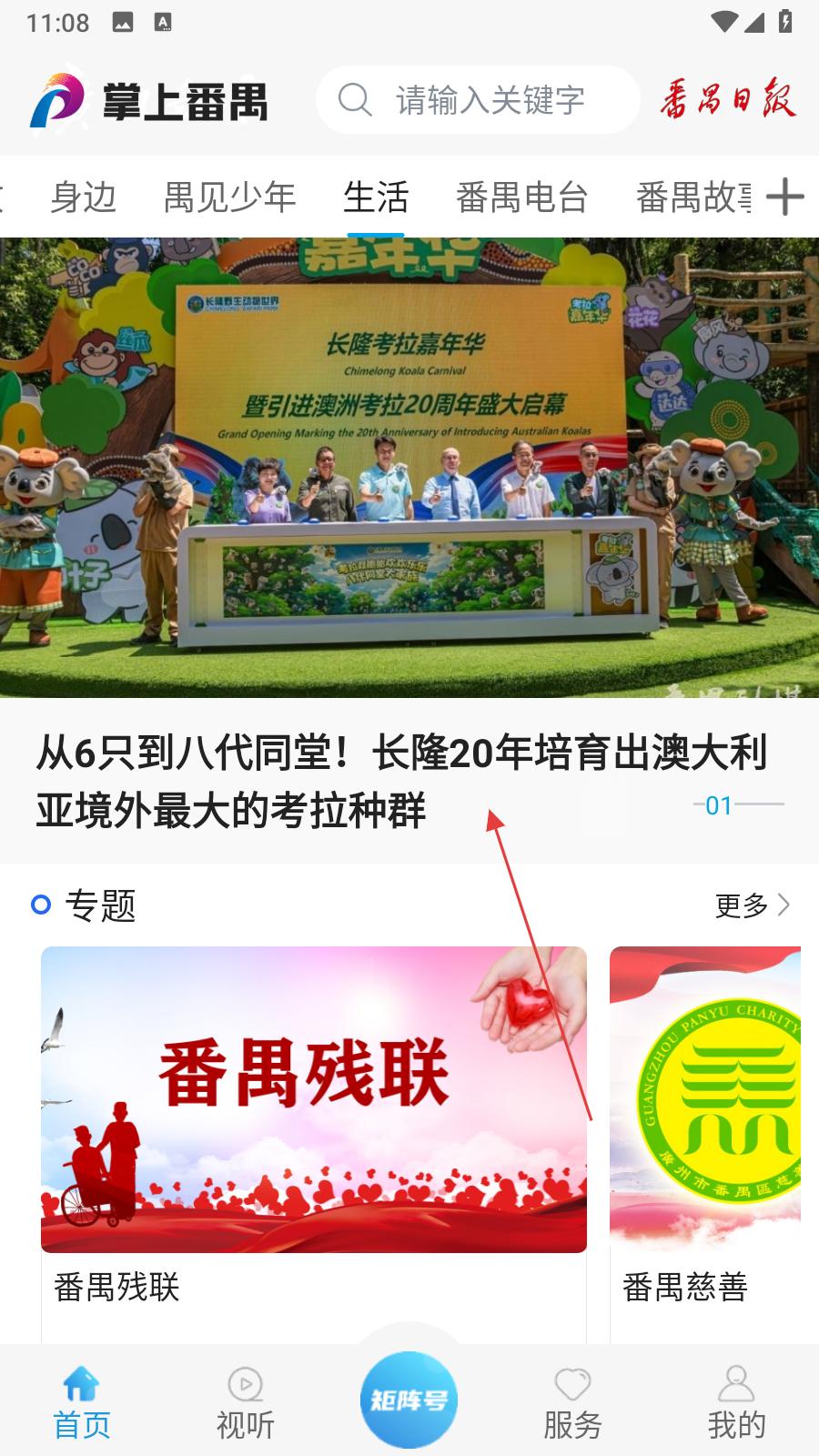This screenshot has height=1456, width=819.
Task: Switch to the 身边 tab
Action: click(84, 197)
